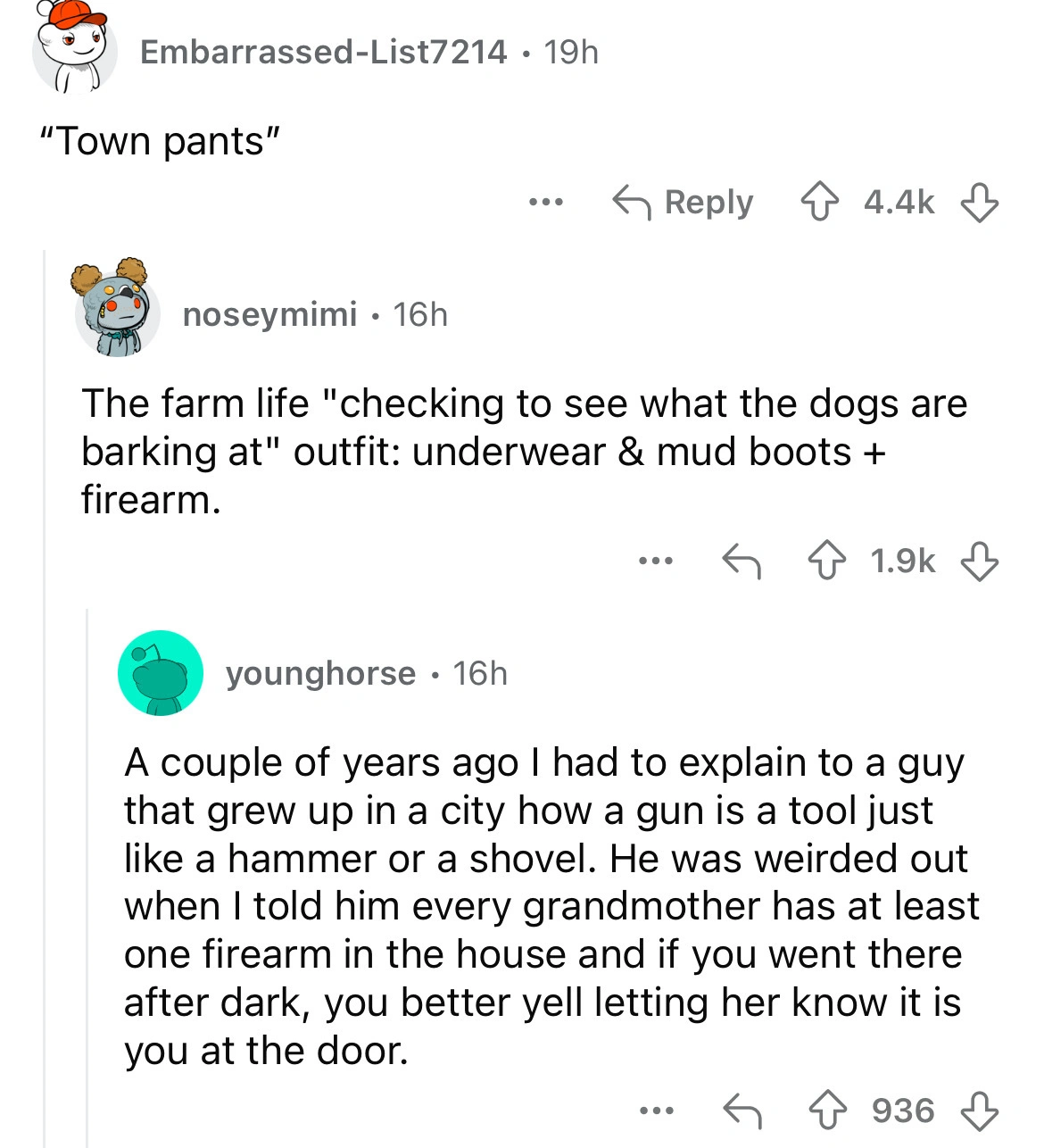View younghorse's profile
Screen dimensions: 1044x1148
320,673
